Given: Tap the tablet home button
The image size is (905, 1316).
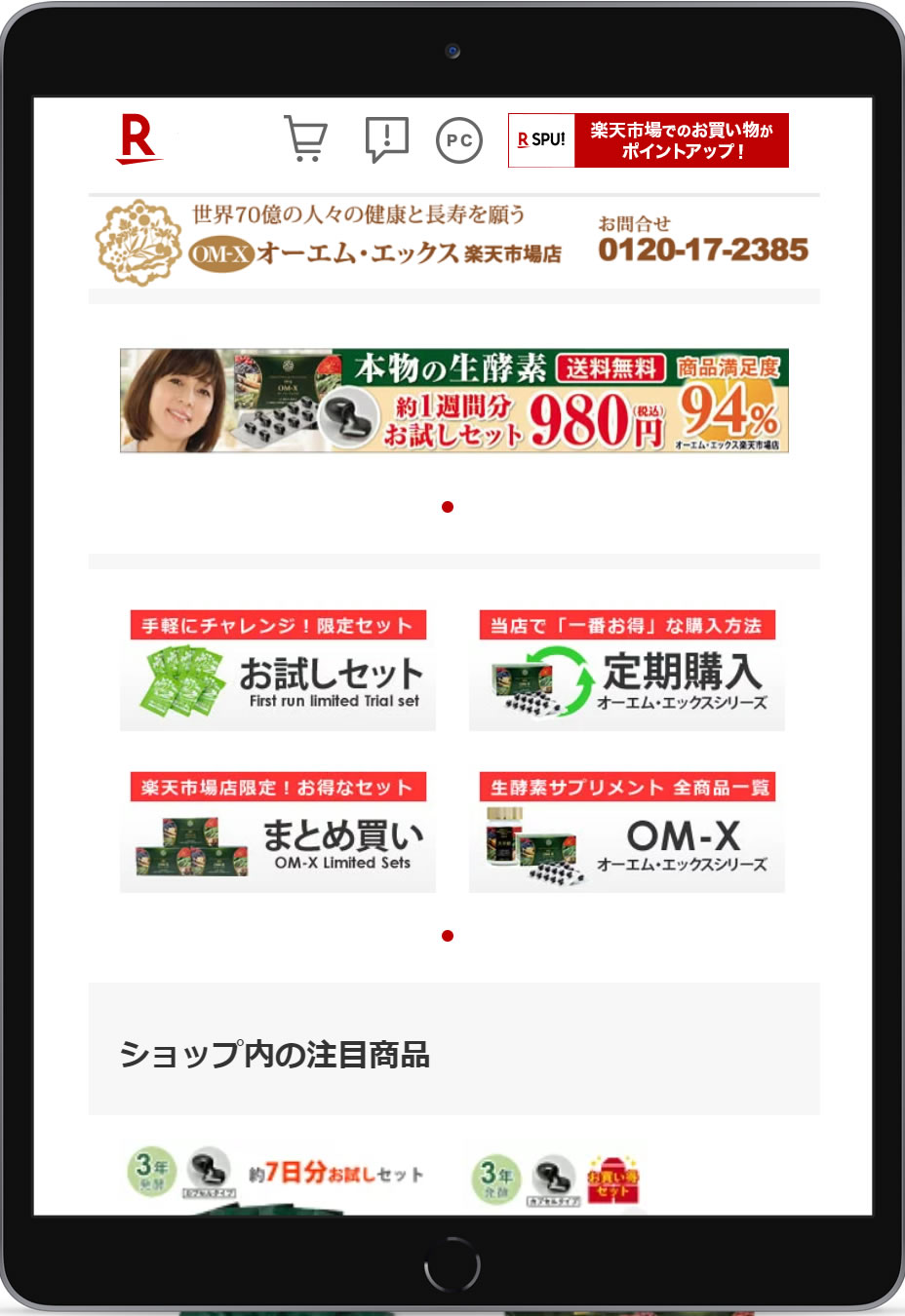Looking at the screenshot, I should pos(452,1265).
